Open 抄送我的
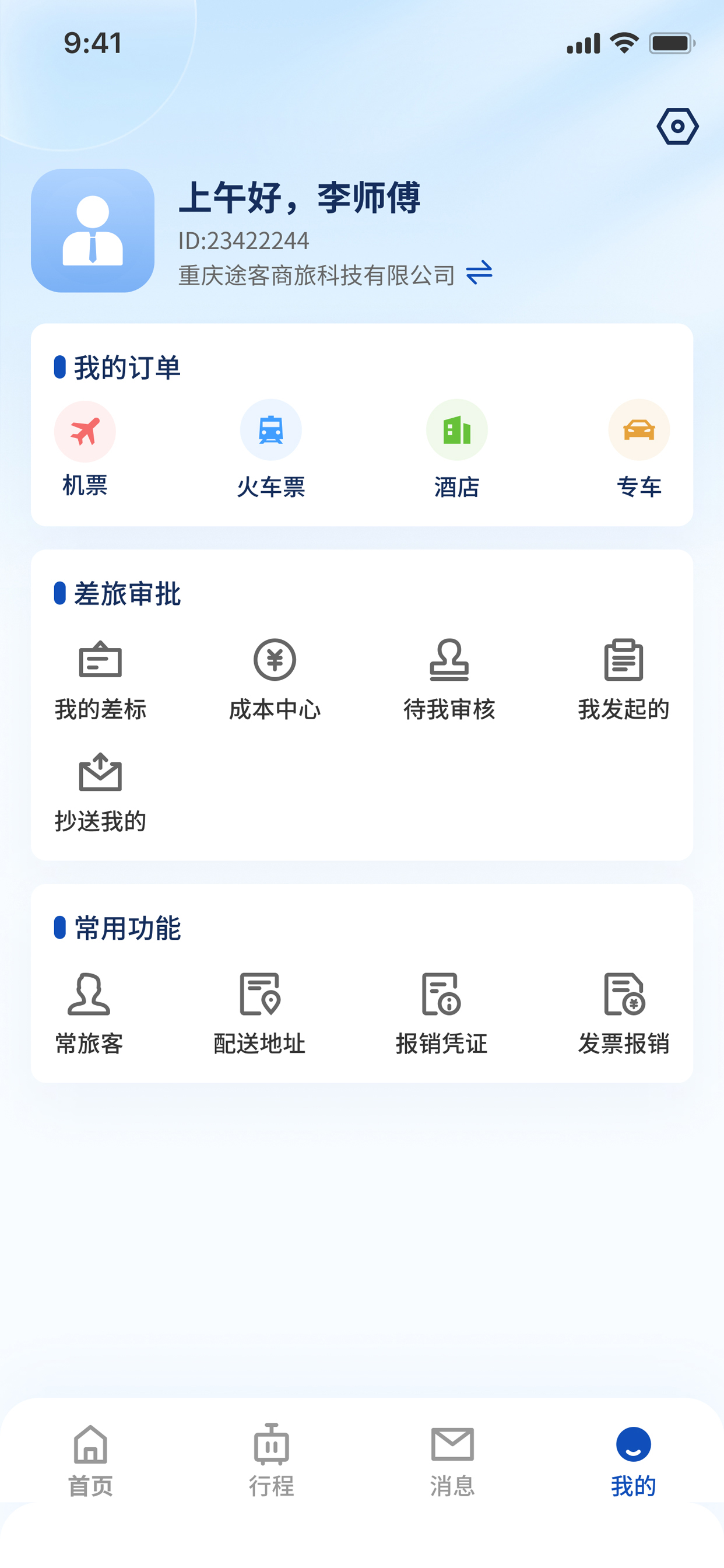Viewport: 724px width, 1568px height. pyautogui.click(x=100, y=793)
